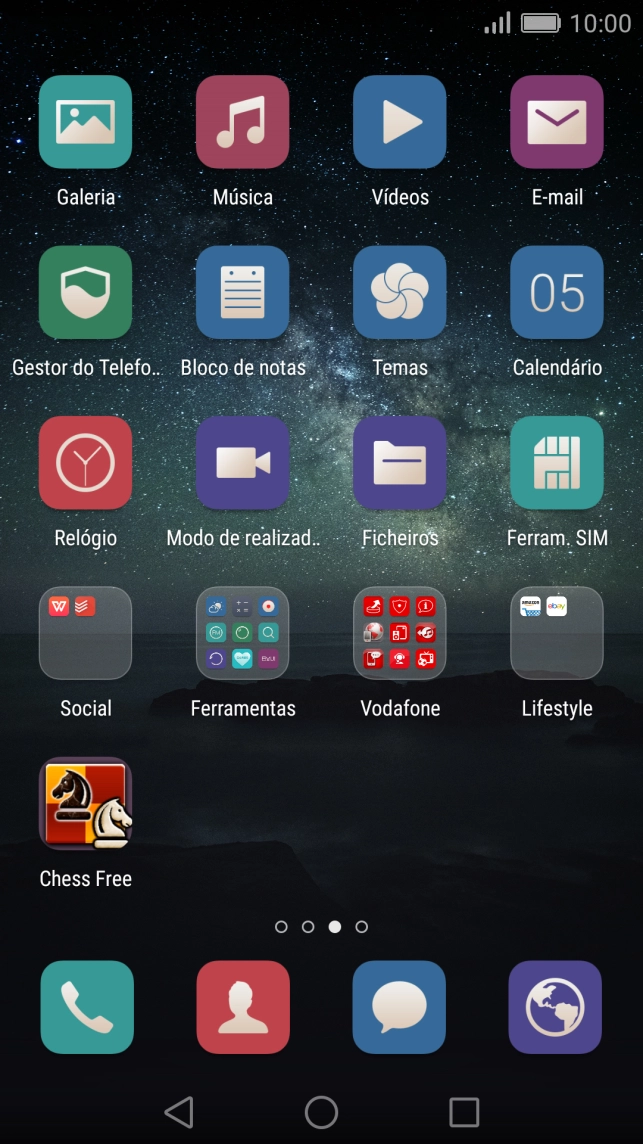Open the Ficheiros file manager
This screenshot has width=643, height=1144.
pyautogui.click(x=400, y=463)
